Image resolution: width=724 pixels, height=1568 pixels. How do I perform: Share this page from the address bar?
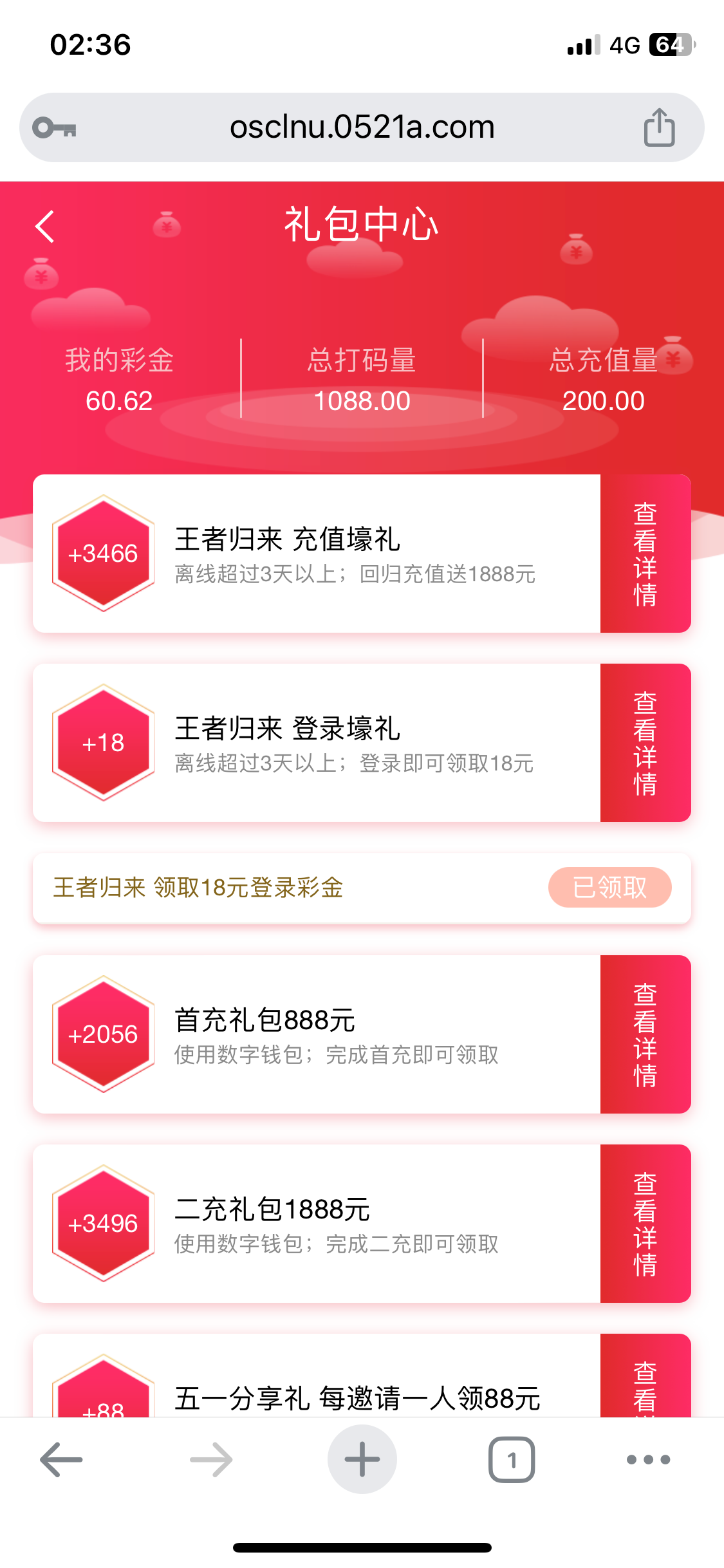[659, 127]
